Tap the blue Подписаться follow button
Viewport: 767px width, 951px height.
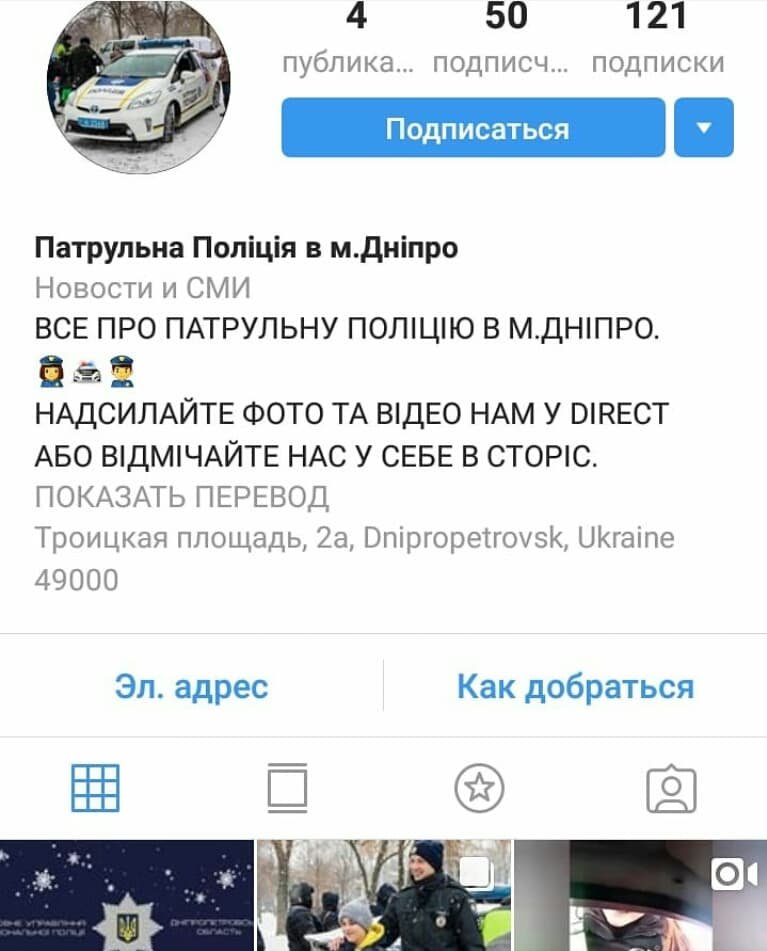point(473,128)
